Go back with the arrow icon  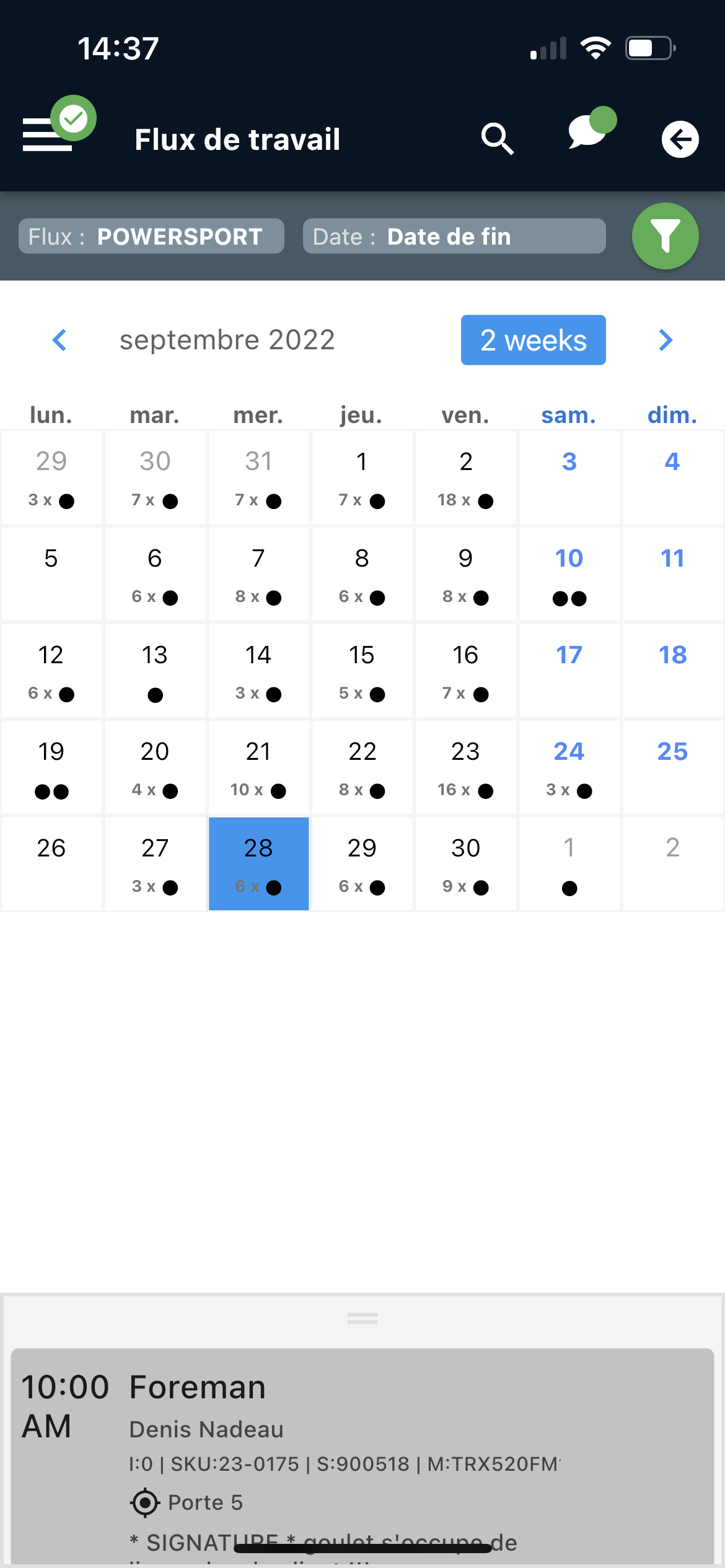[x=680, y=139]
